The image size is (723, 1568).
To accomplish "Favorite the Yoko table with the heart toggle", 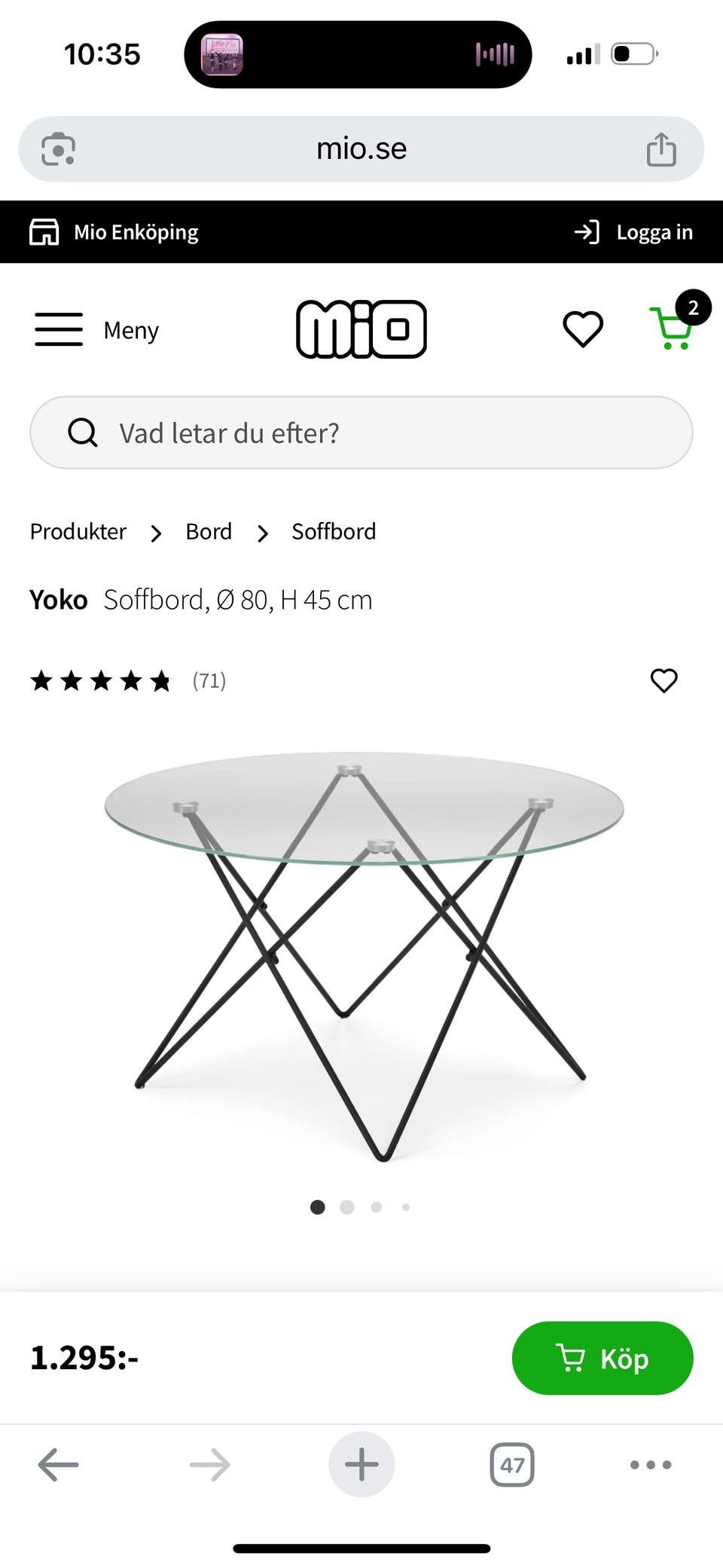I will tap(664, 681).
